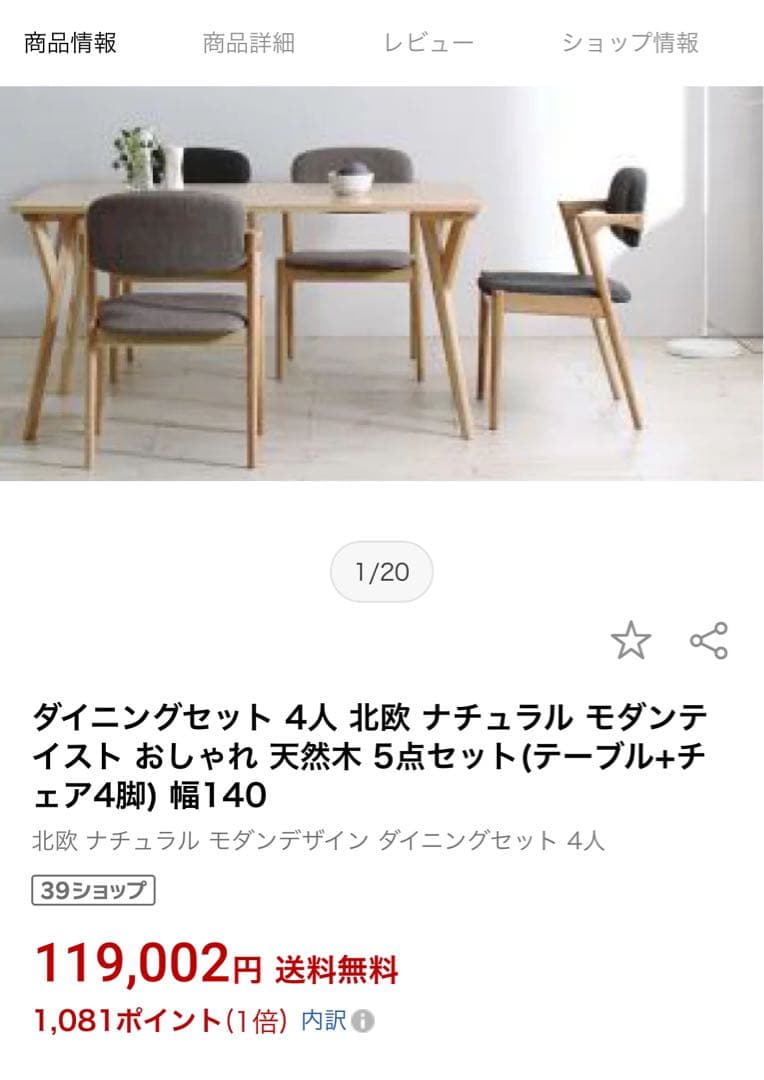Viewport: 764px width, 1080px height.
Task: Share this product listing
Action: click(709, 641)
